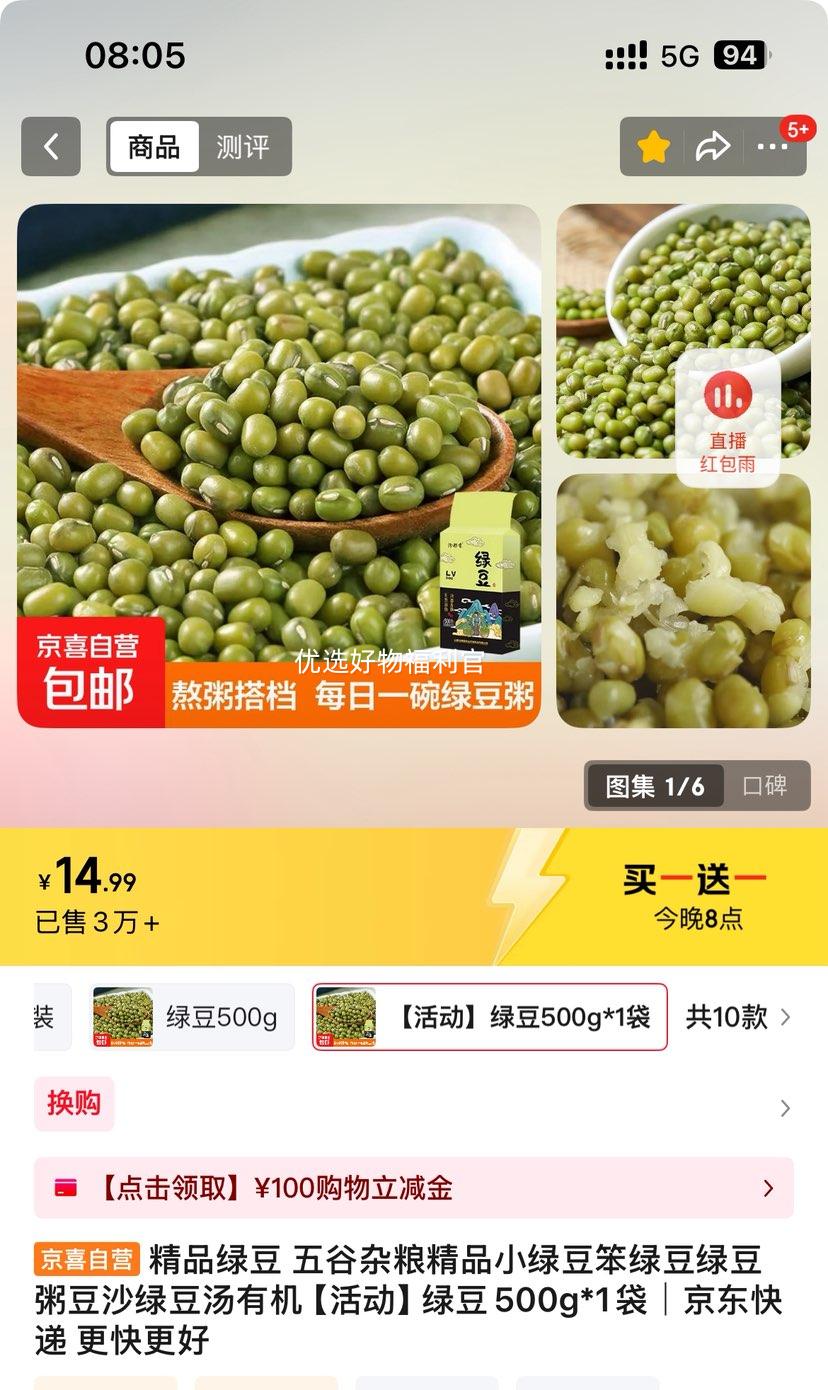Open the mung bean packaging thumbnail on main image

coord(480,570)
